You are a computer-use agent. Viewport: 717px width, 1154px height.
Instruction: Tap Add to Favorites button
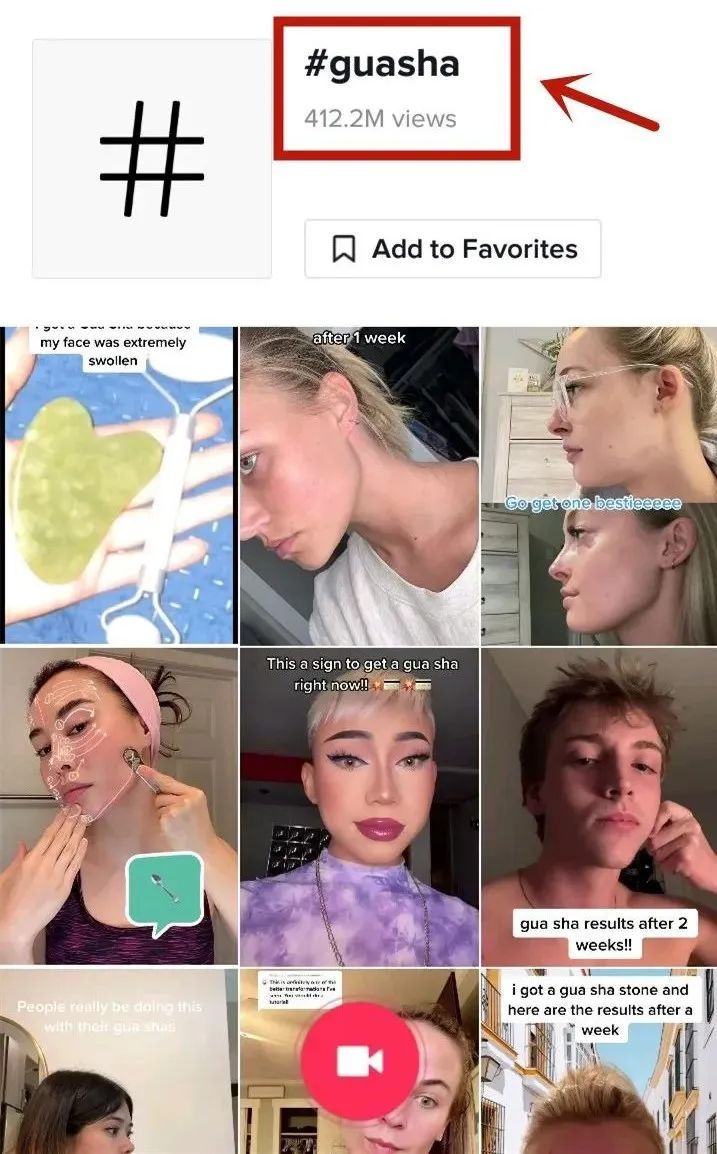coord(452,249)
